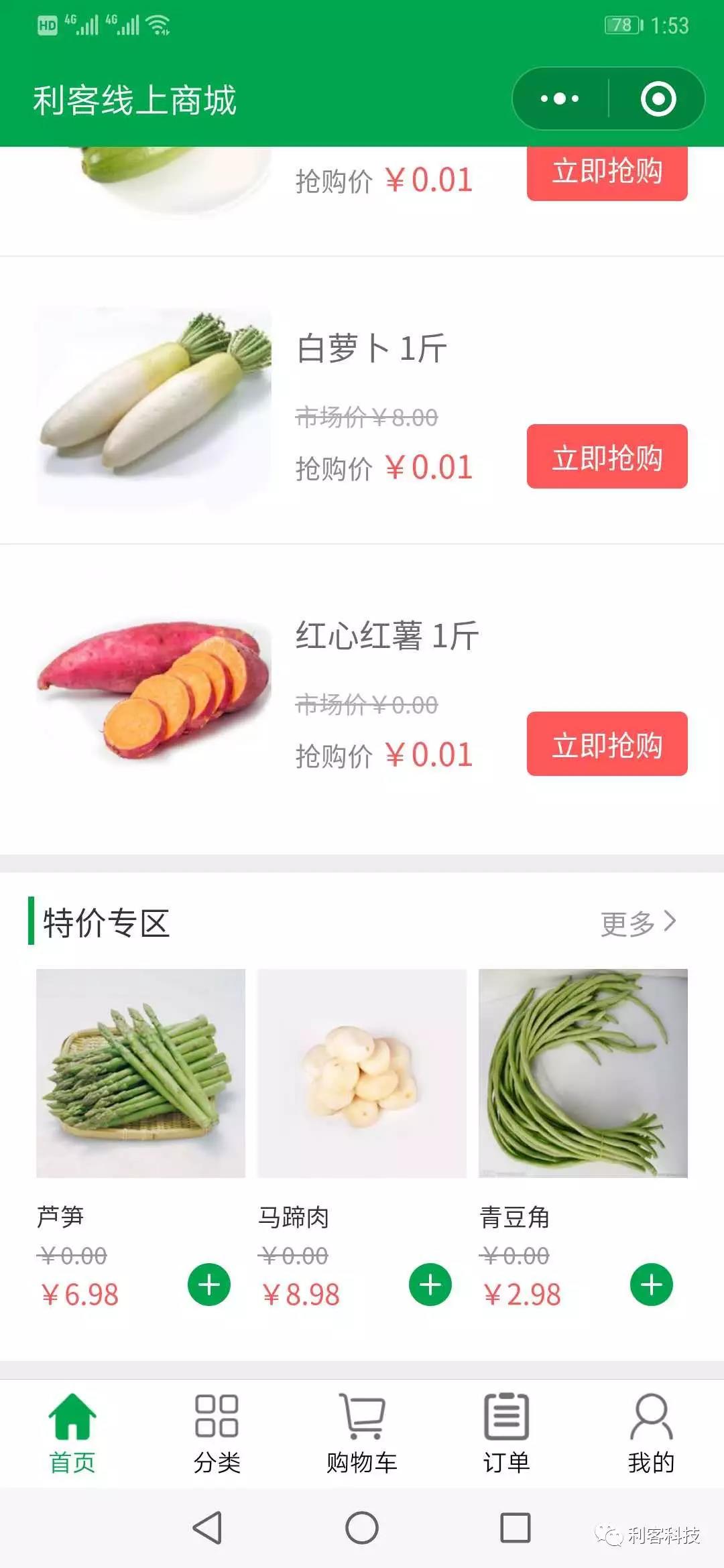Screen dimensions: 724x1568
Task: Close the mini program with the circle icon
Action: coord(658,99)
